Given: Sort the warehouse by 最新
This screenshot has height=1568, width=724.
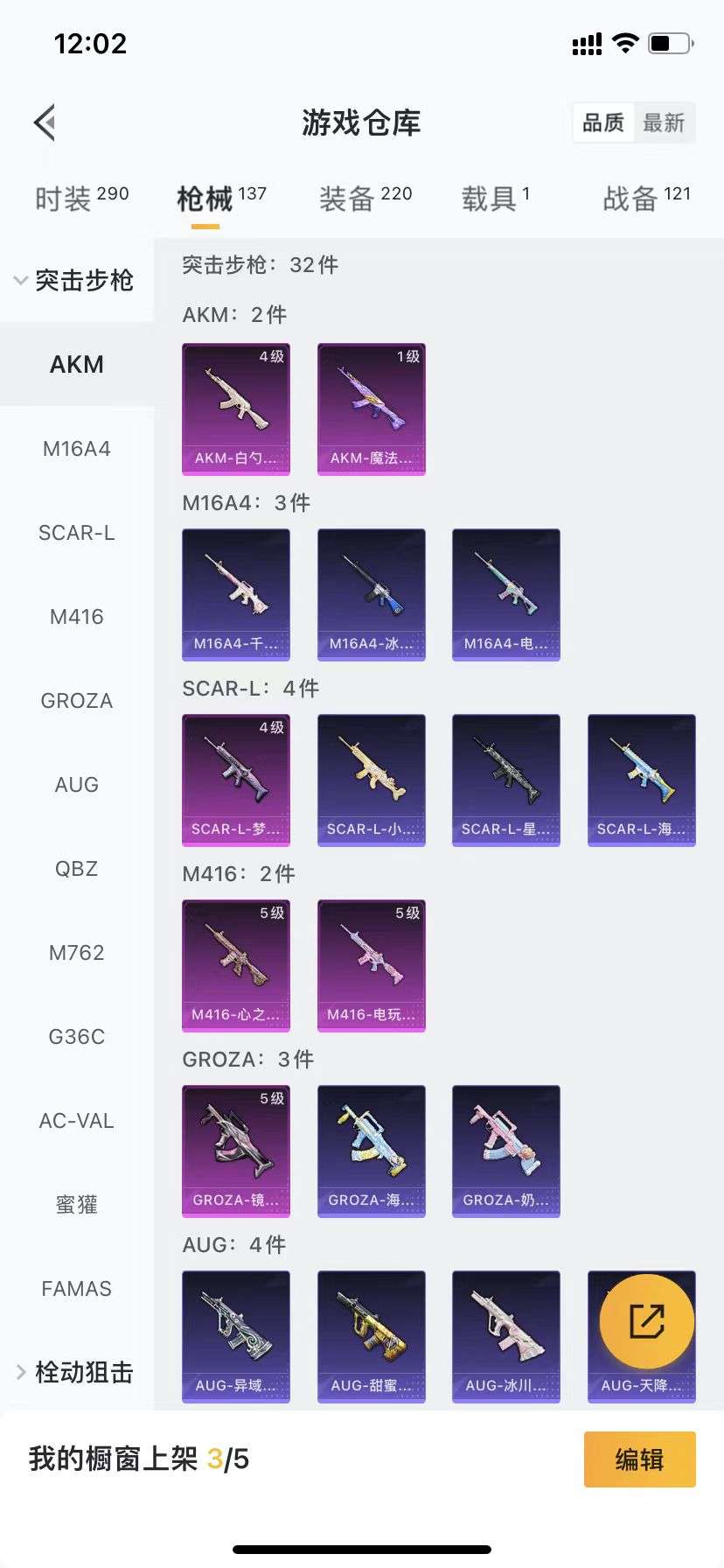Looking at the screenshot, I should tap(664, 122).
